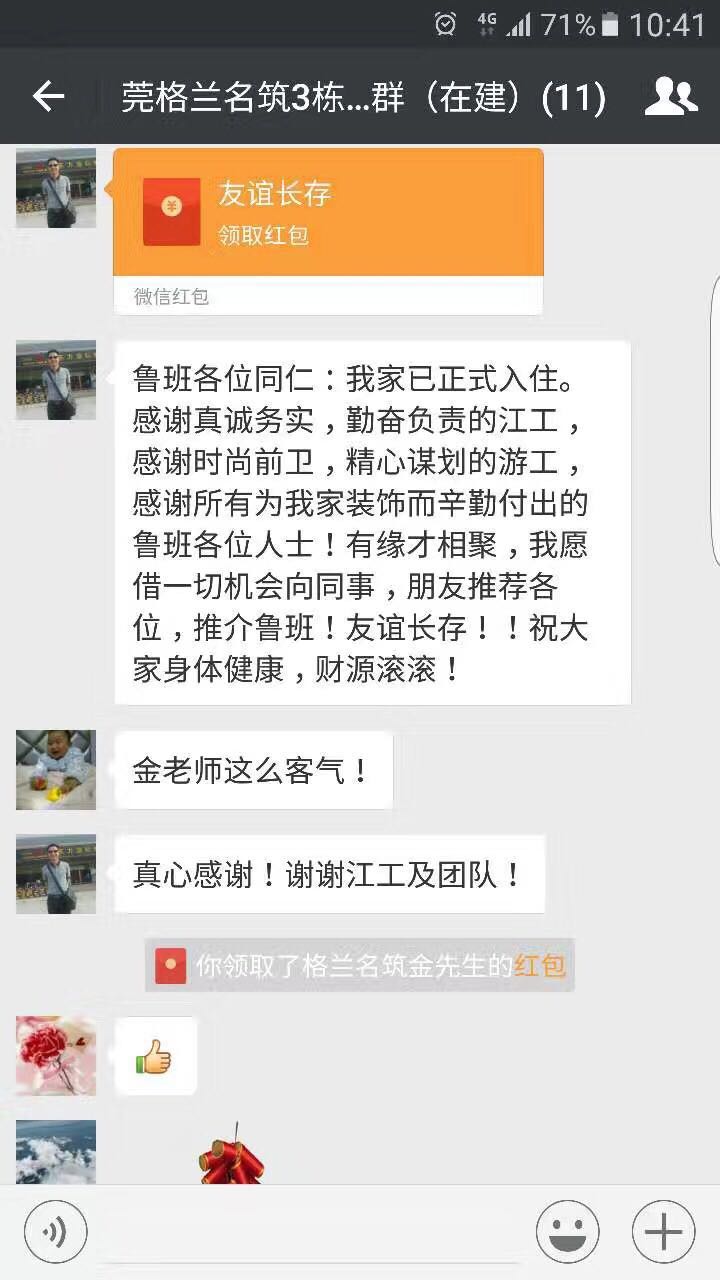Viewport: 720px width, 1280px height.
Task: Open baby avatar profile beside 金老师这么客气
Action: (56, 770)
